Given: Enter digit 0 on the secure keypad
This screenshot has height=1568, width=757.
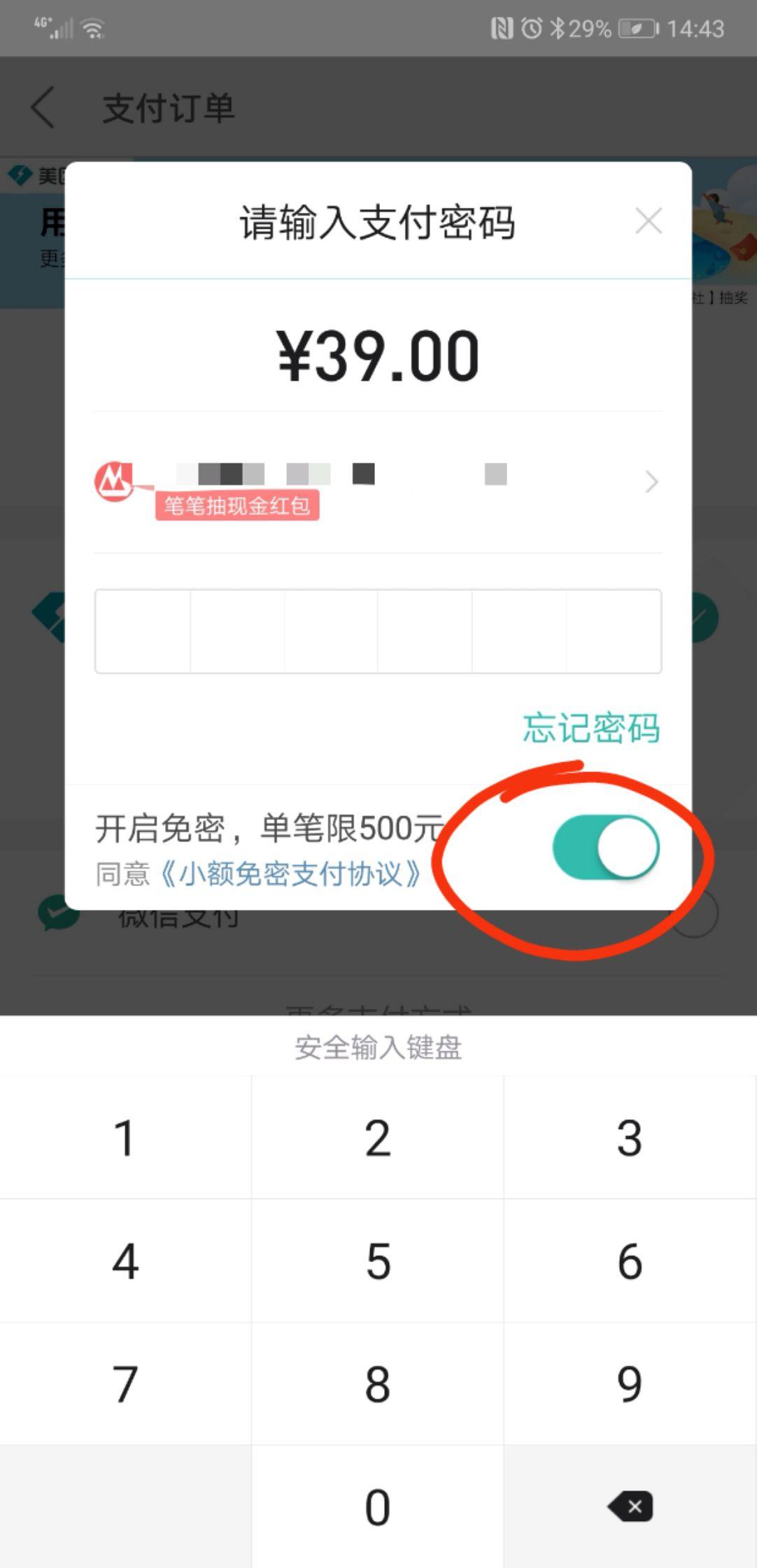Looking at the screenshot, I should pyautogui.click(x=378, y=1507).
